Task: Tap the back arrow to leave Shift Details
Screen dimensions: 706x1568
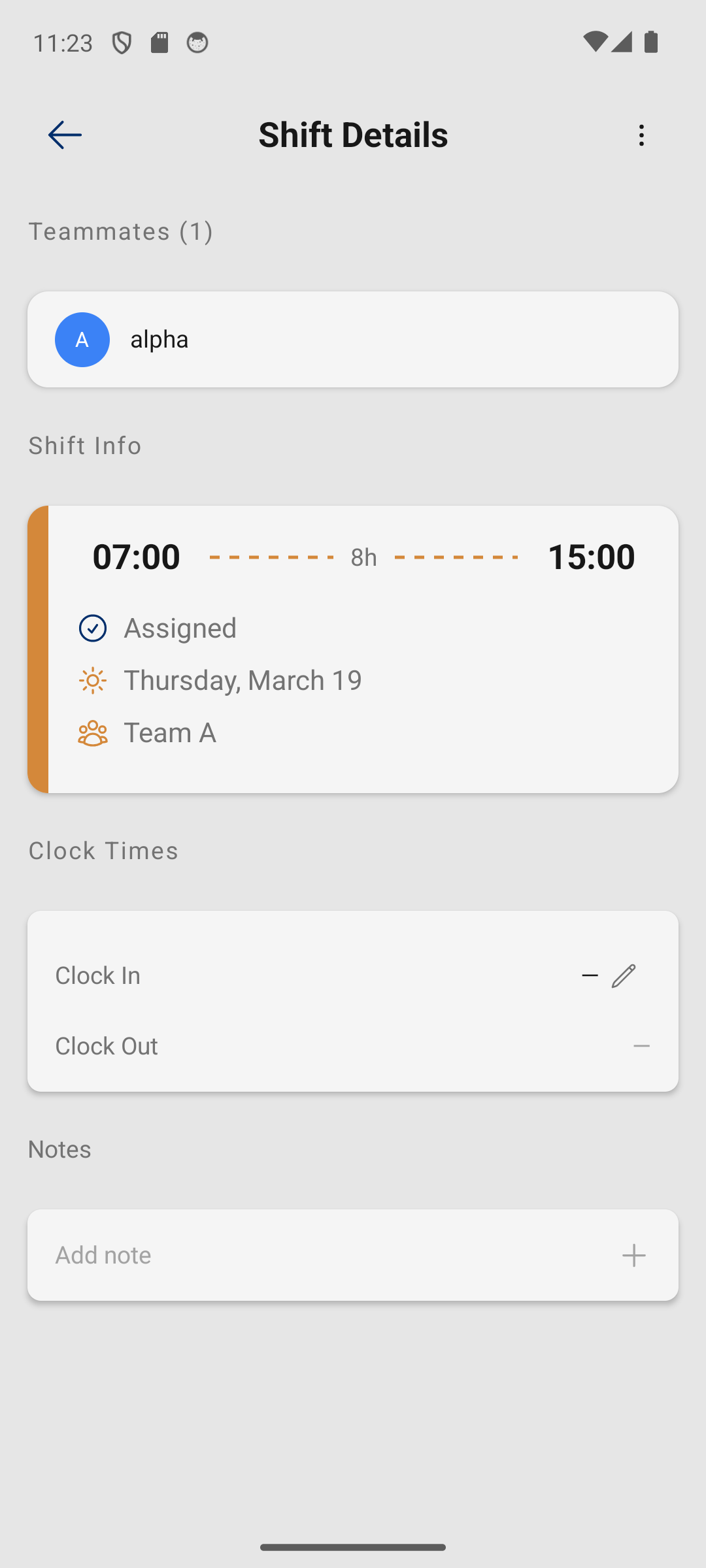Action: (x=65, y=135)
